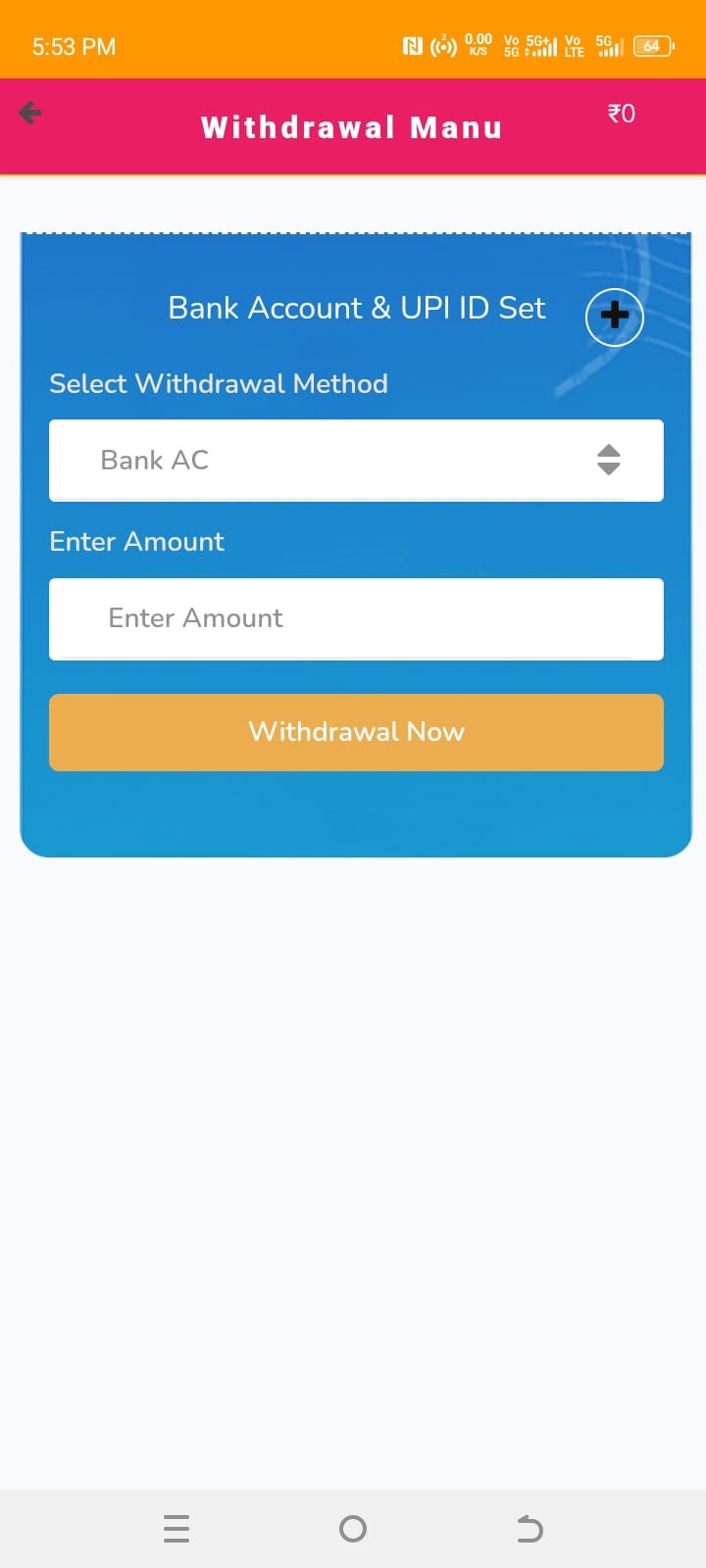Tap the 5G signal strength indicator

tap(608, 45)
